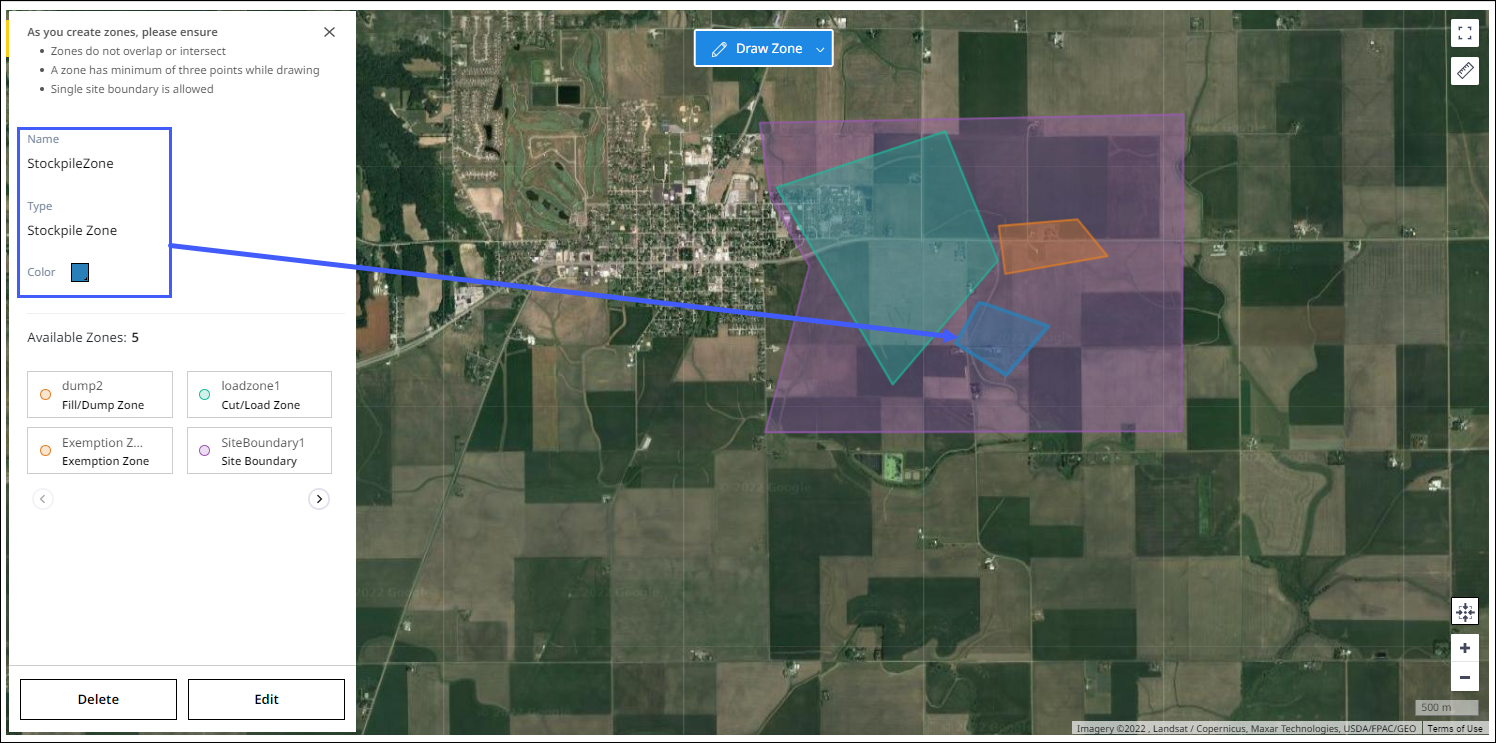Select the SiteBoundary1 Site Boundary card

click(x=259, y=451)
